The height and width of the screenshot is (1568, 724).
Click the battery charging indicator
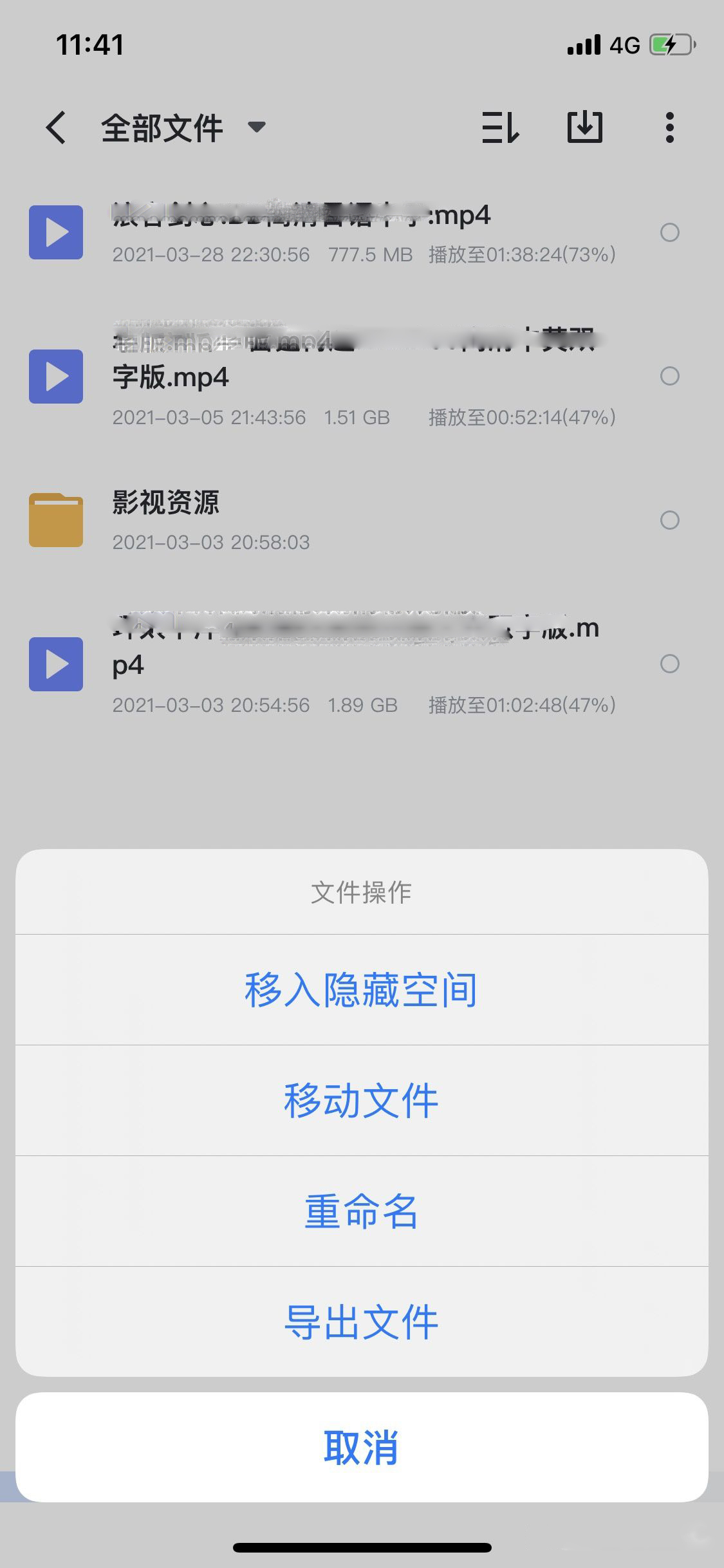pos(668,44)
